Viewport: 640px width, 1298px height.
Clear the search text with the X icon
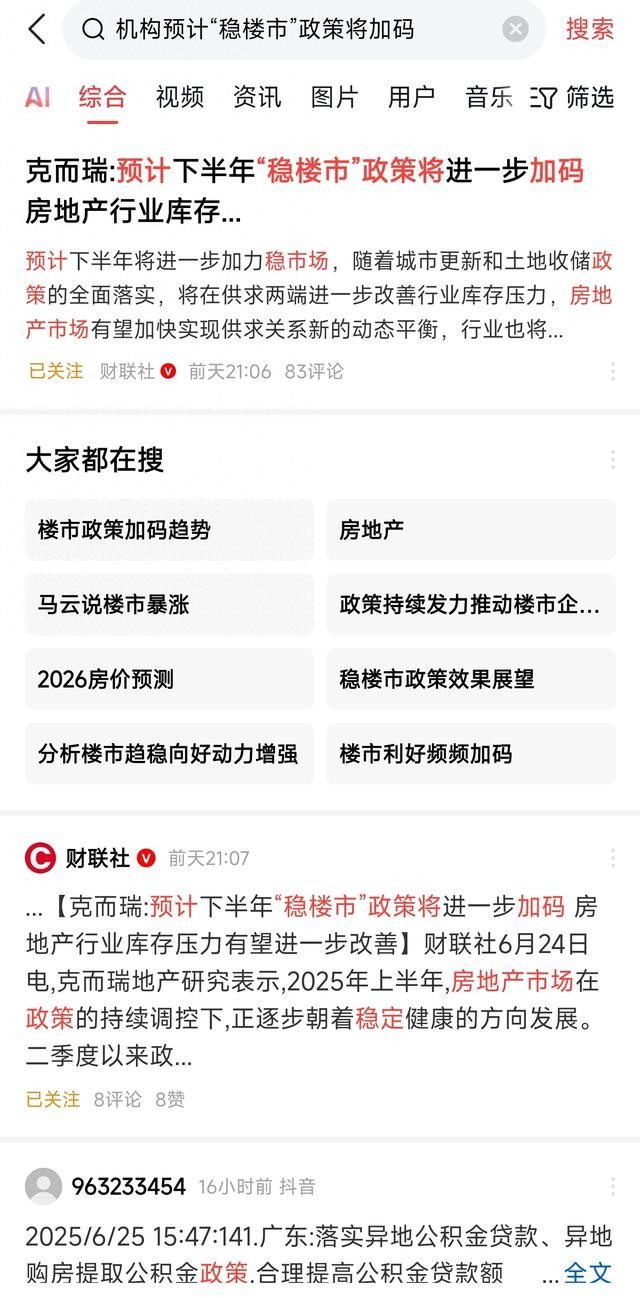pyautogui.click(x=515, y=29)
